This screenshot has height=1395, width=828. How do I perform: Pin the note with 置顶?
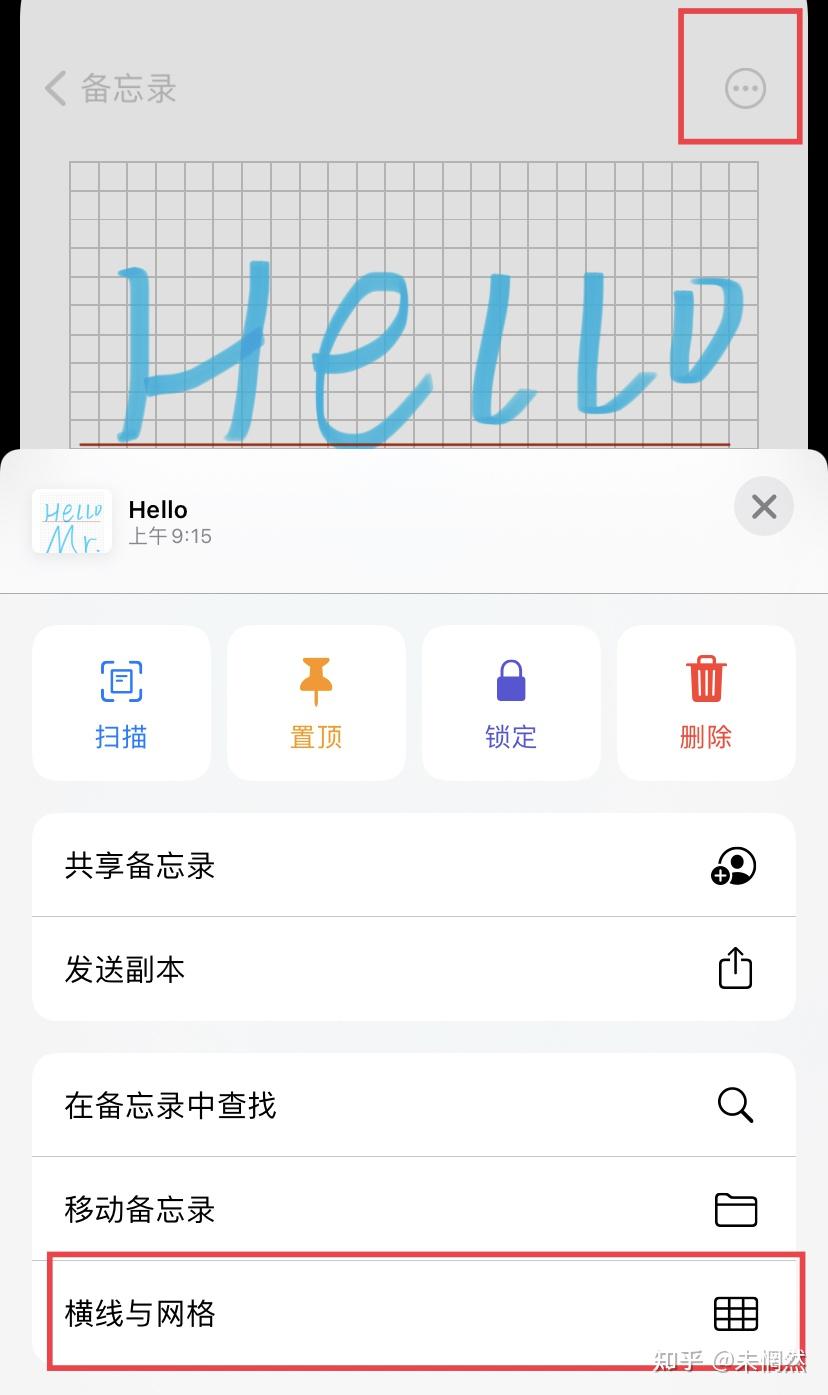point(316,703)
